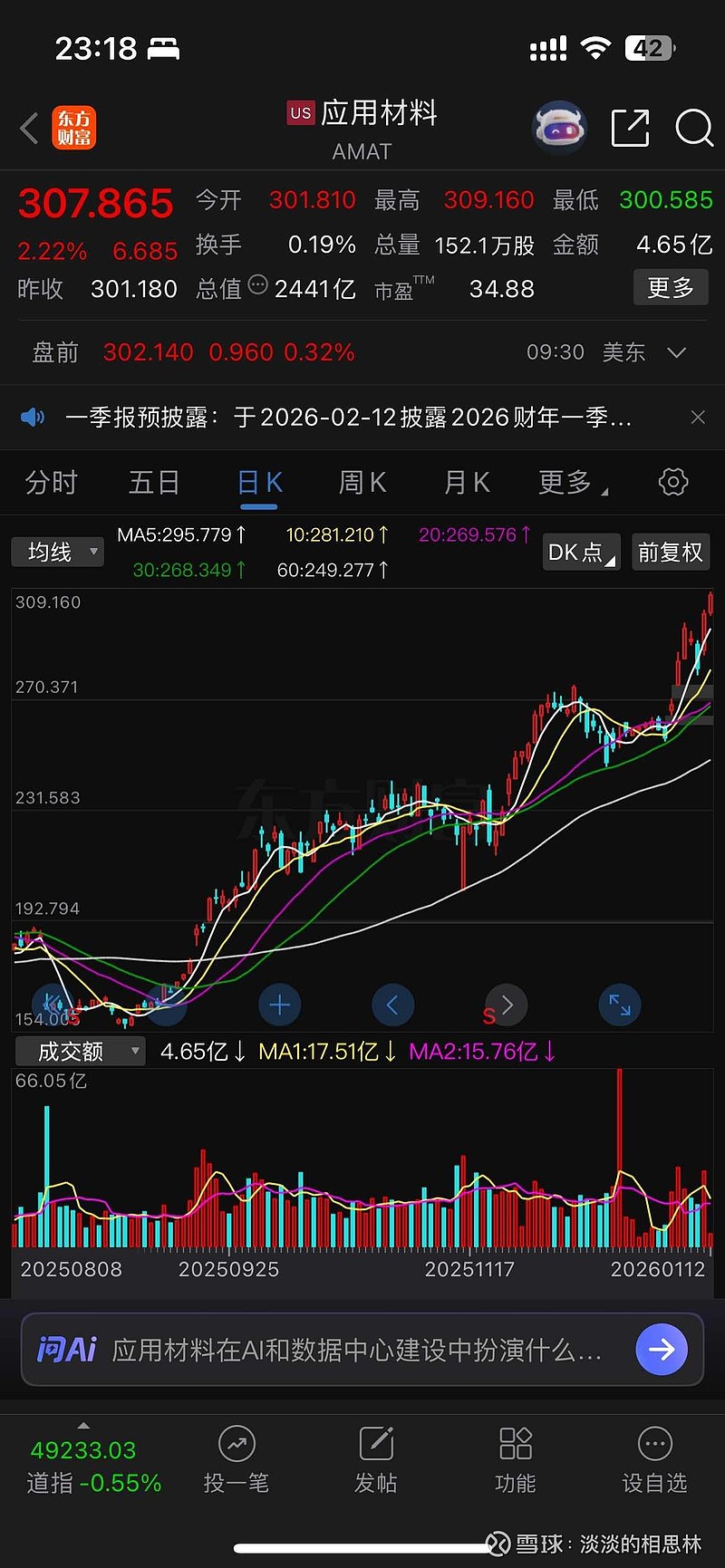Open the 功能 grid icon in bottom navigation
Viewport: 725px width, 1568px height.
(515, 1457)
